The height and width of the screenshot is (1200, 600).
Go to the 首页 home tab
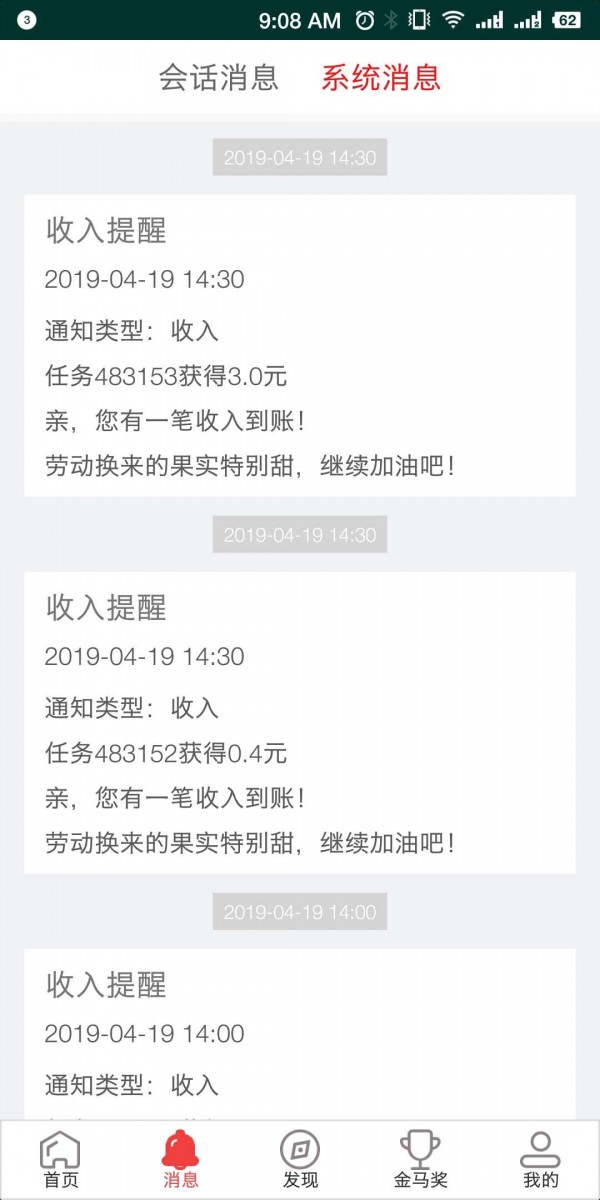point(60,1159)
